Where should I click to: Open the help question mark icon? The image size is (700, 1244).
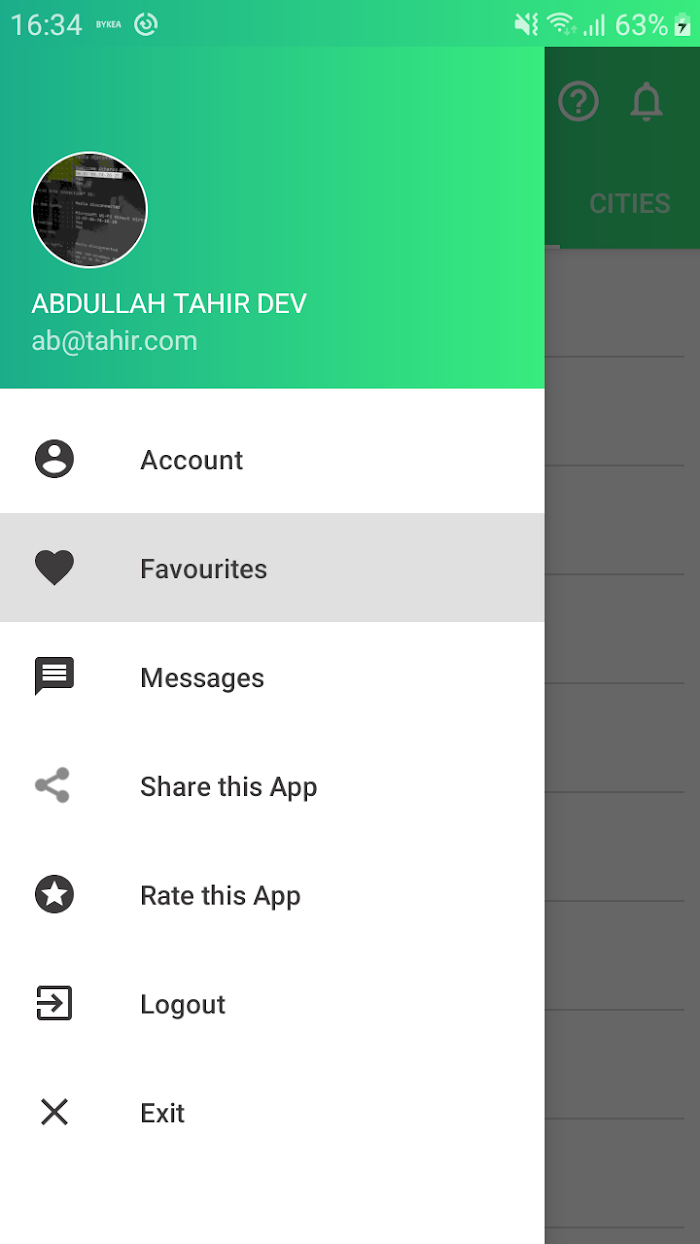(578, 102)
